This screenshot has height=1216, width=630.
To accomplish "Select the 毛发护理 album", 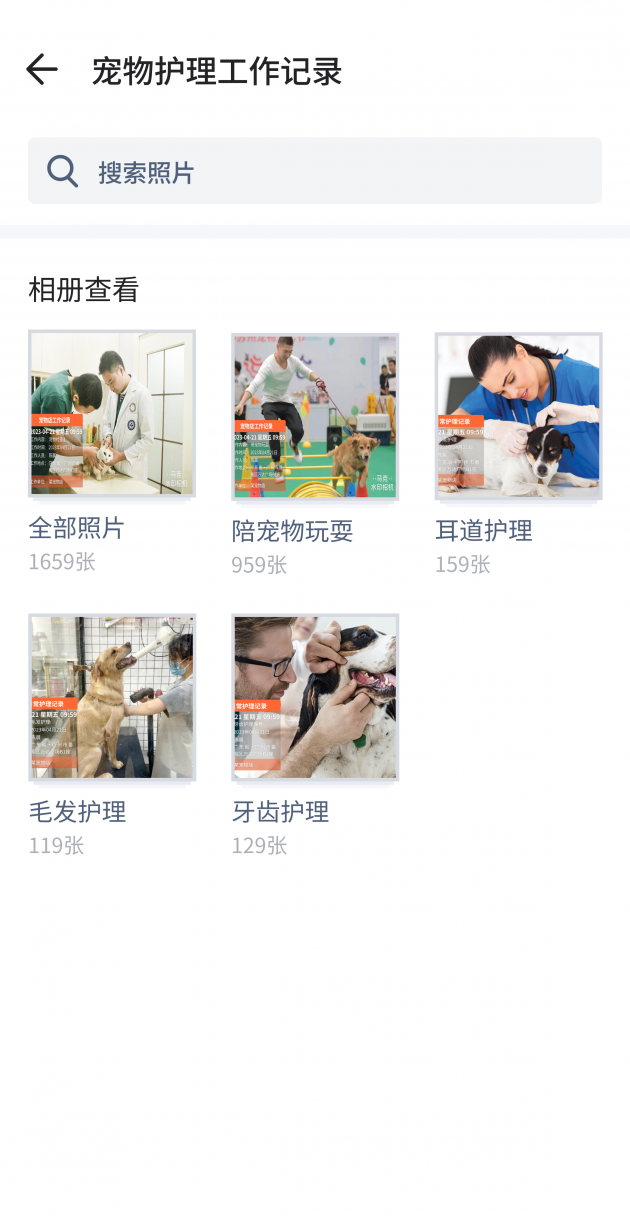I will [112, 697].
